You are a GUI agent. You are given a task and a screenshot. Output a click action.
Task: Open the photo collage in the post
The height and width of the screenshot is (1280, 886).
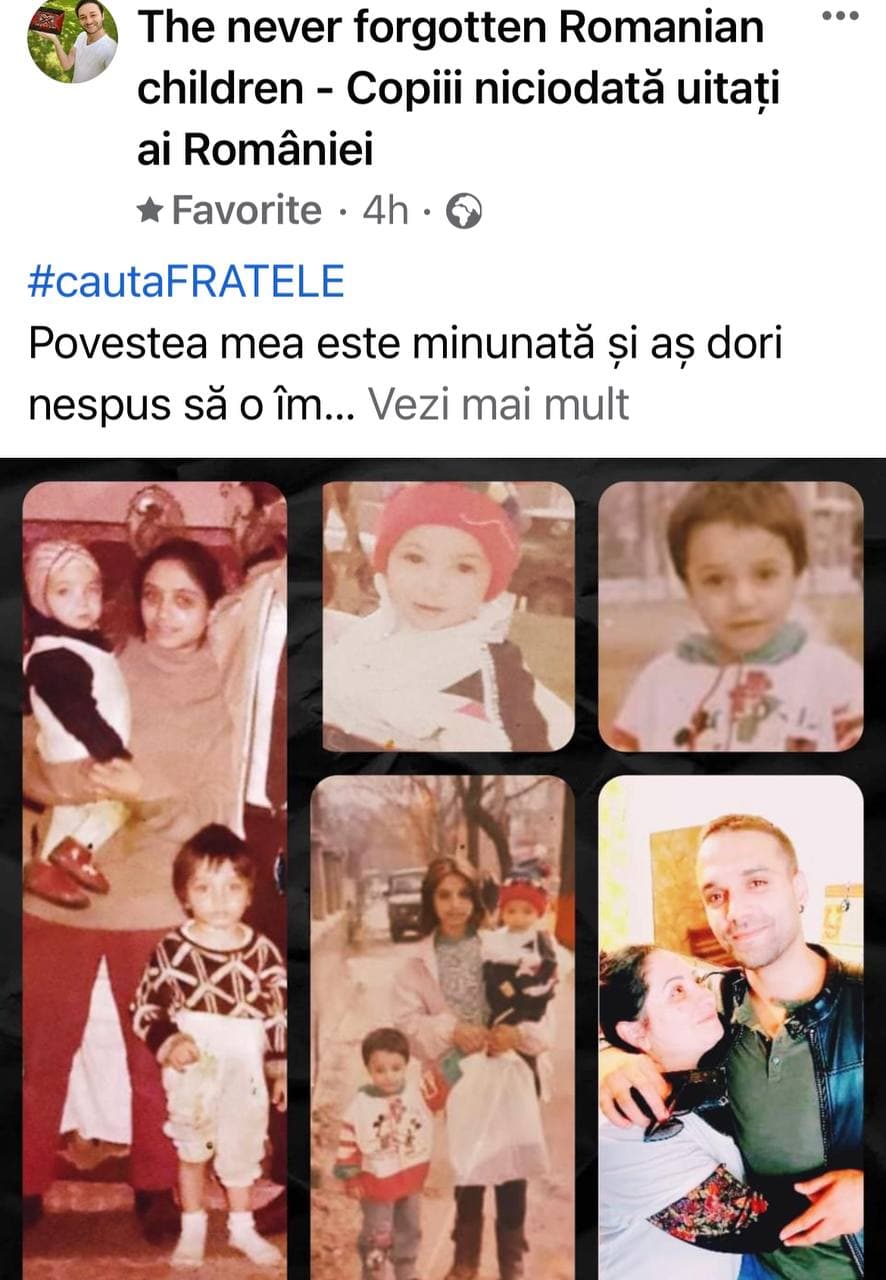[x=443, y=870]
